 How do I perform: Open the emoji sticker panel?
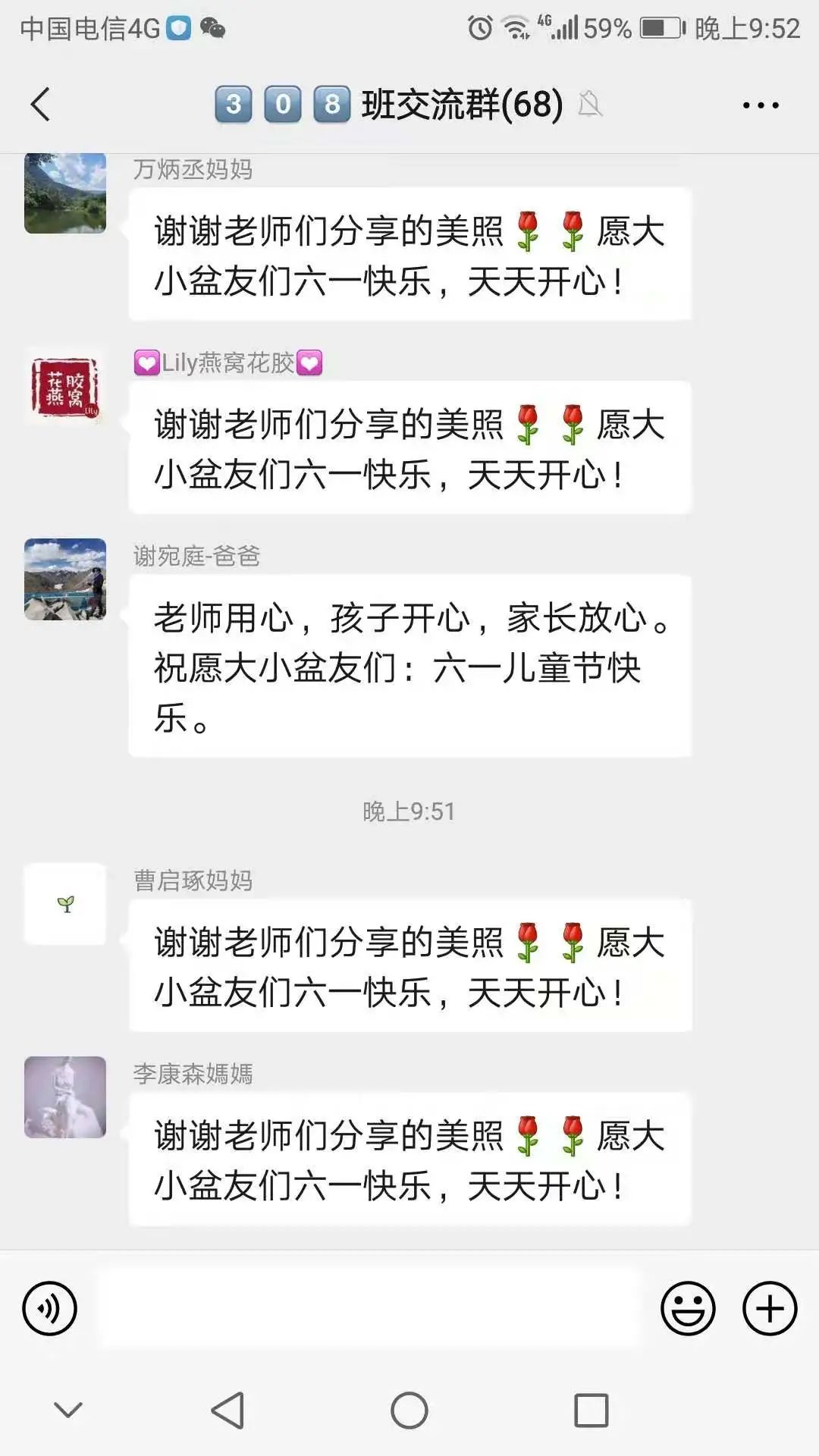coord(687,1308)
